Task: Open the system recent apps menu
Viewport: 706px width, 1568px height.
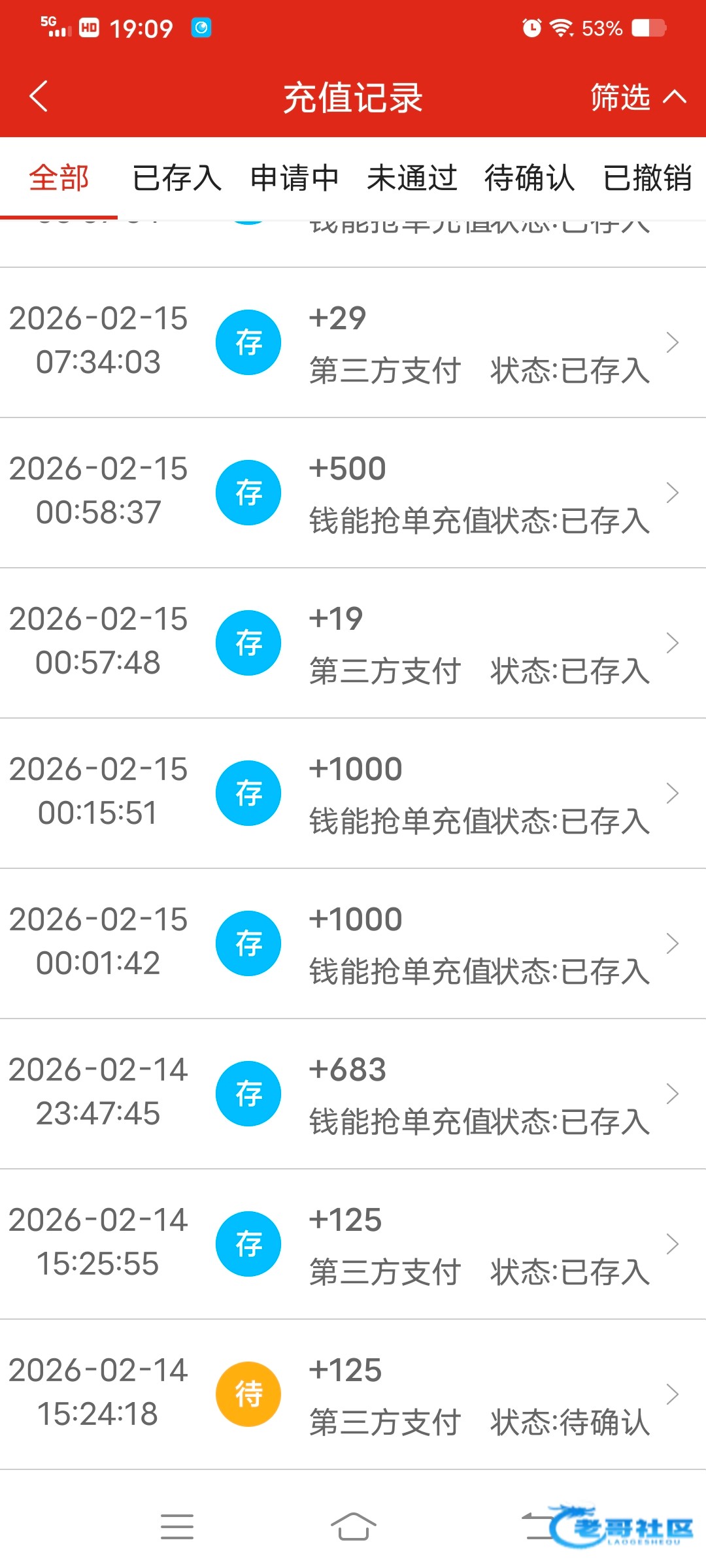Action: (x=177, y=1527)
